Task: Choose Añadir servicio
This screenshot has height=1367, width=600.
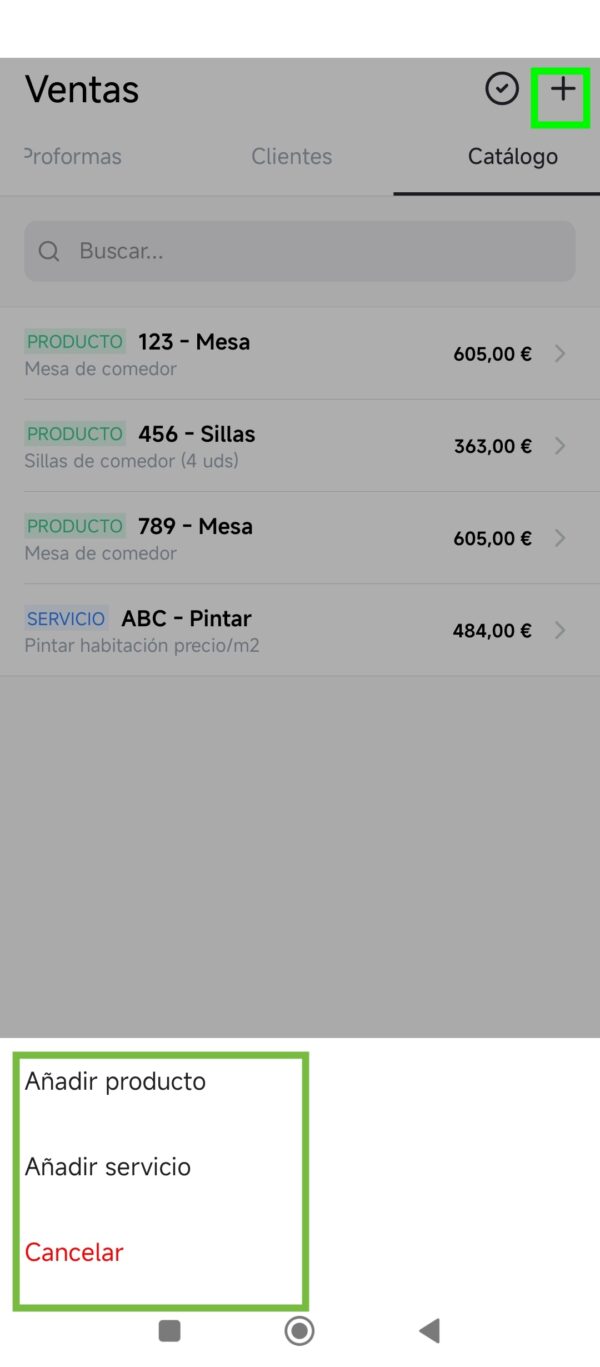Action: (108, 1167)
